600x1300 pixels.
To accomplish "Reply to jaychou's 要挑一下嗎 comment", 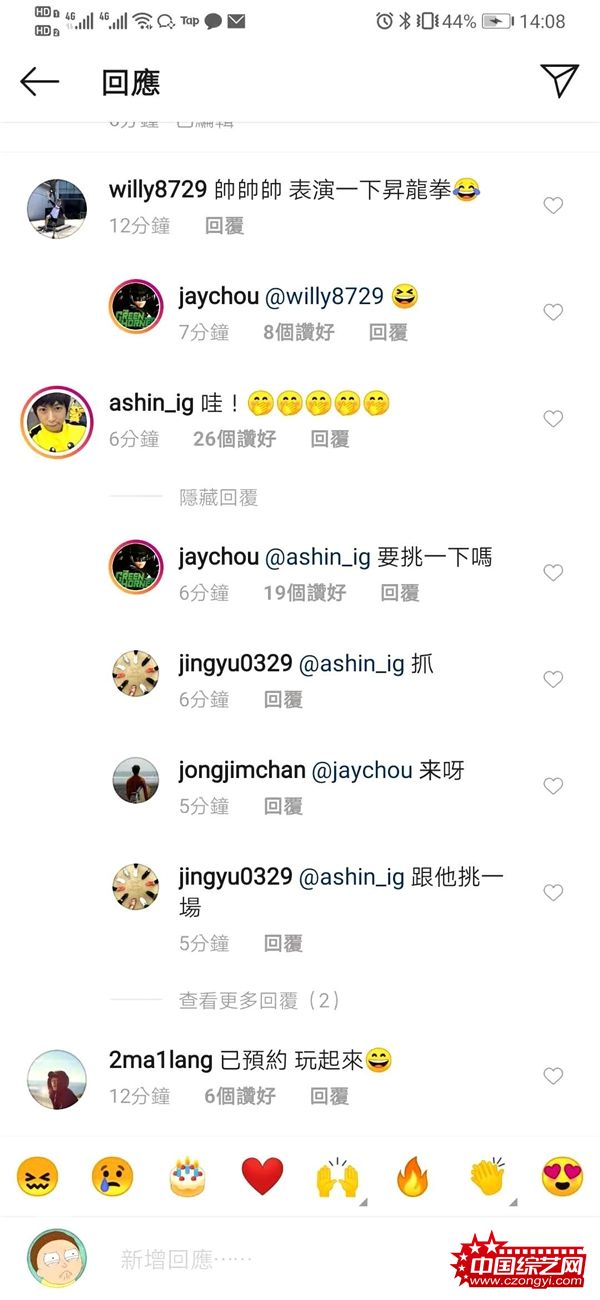I will 399,593.
